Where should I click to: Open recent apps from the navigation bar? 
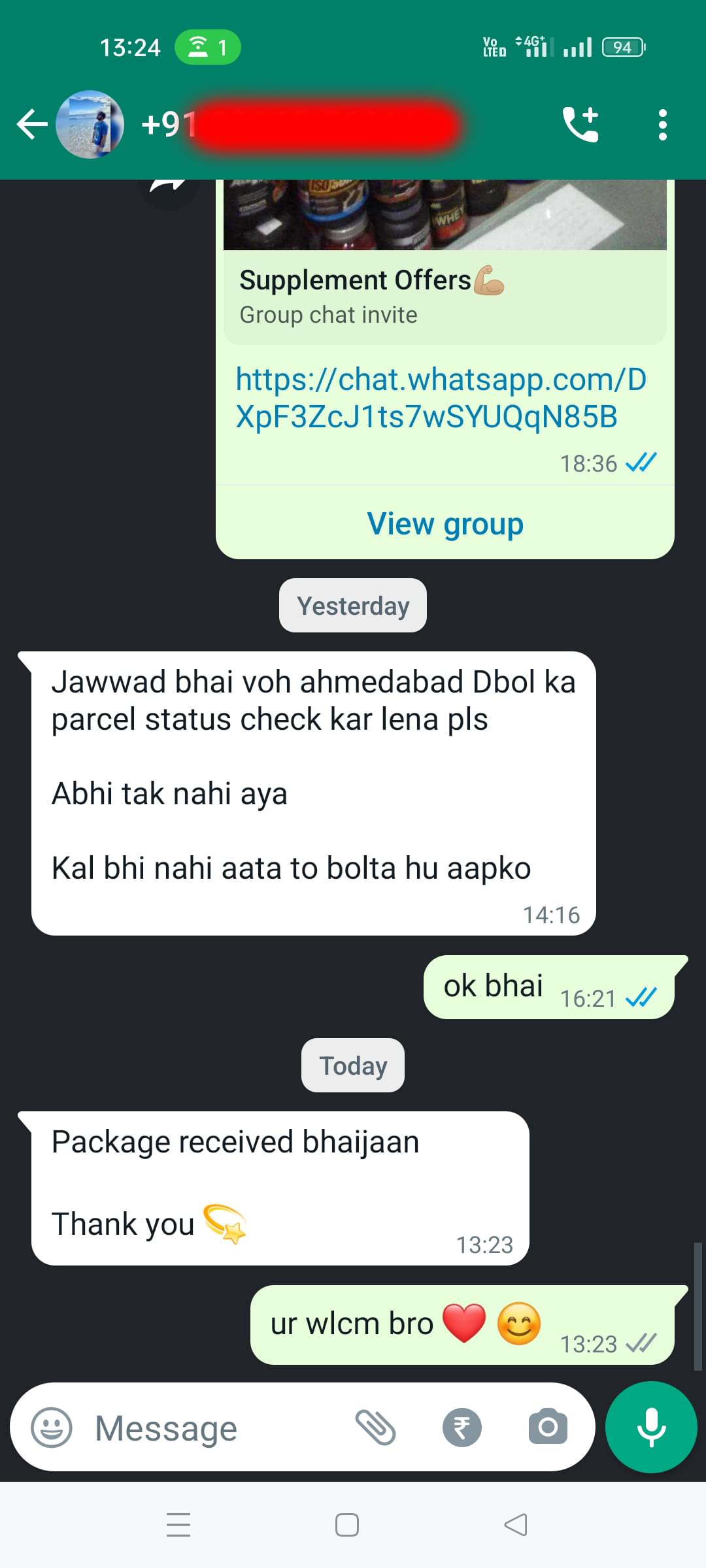[178, 1525]
